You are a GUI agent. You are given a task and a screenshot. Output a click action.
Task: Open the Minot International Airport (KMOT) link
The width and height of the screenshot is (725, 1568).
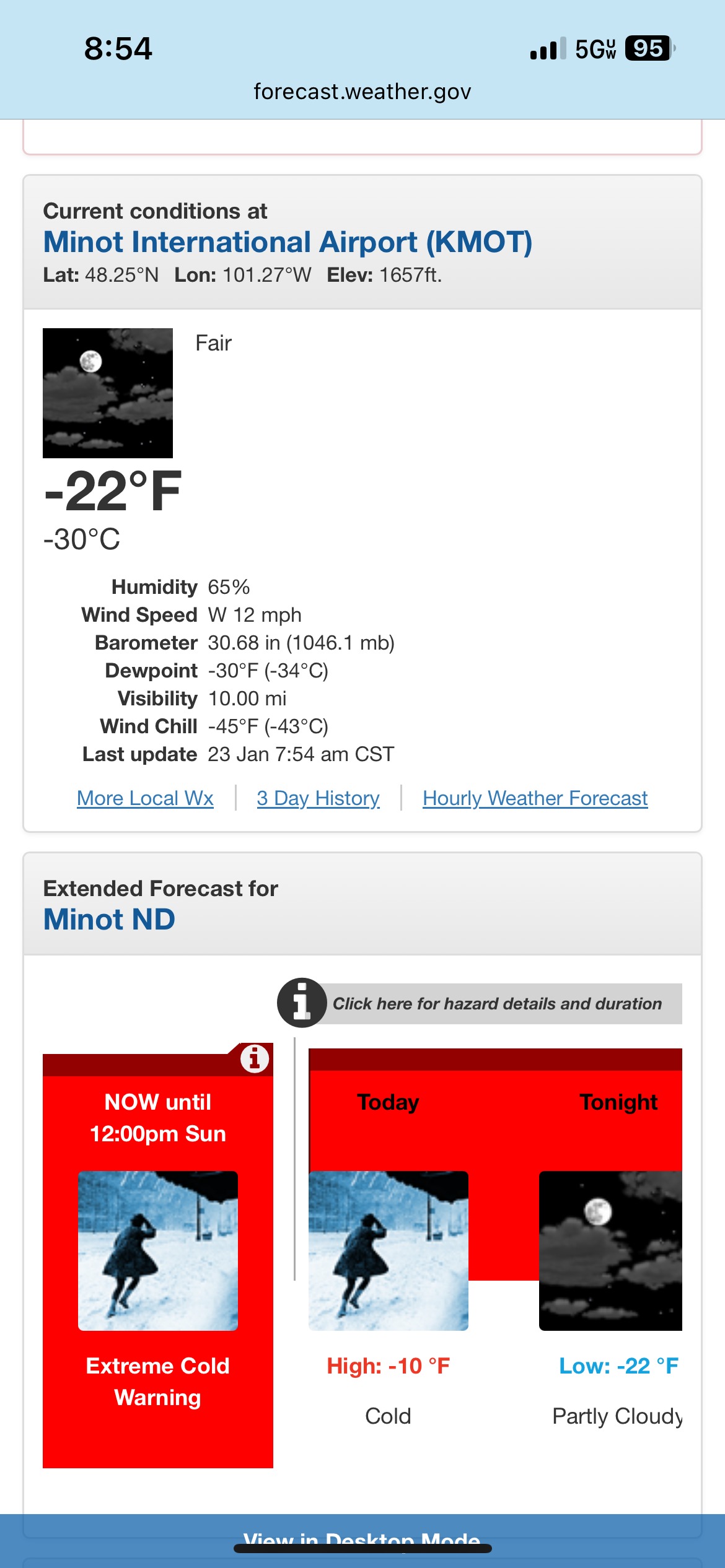pyautogui.click(x=288, y=242)
